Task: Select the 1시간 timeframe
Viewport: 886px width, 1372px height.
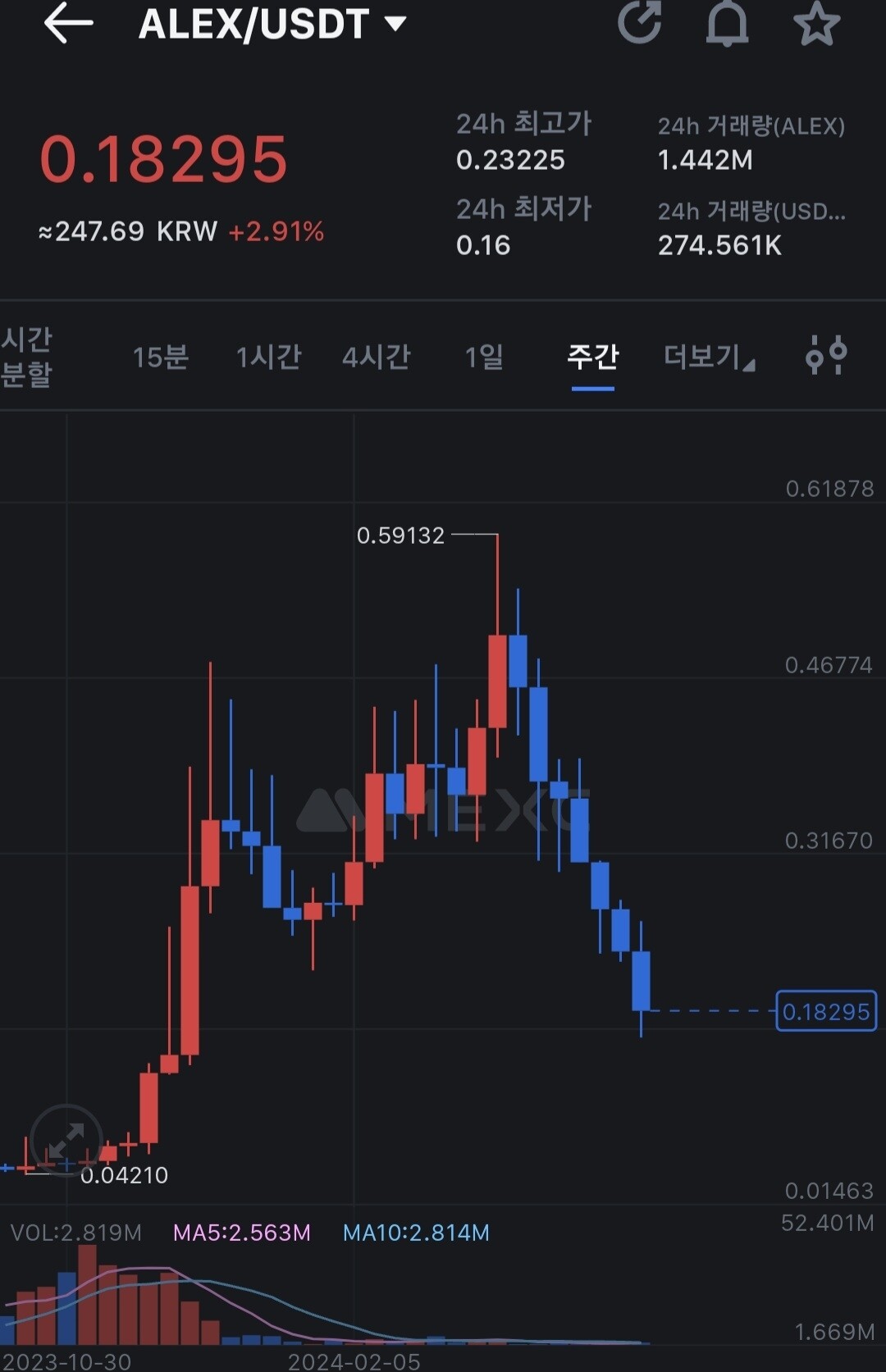Action: [269, 358]
